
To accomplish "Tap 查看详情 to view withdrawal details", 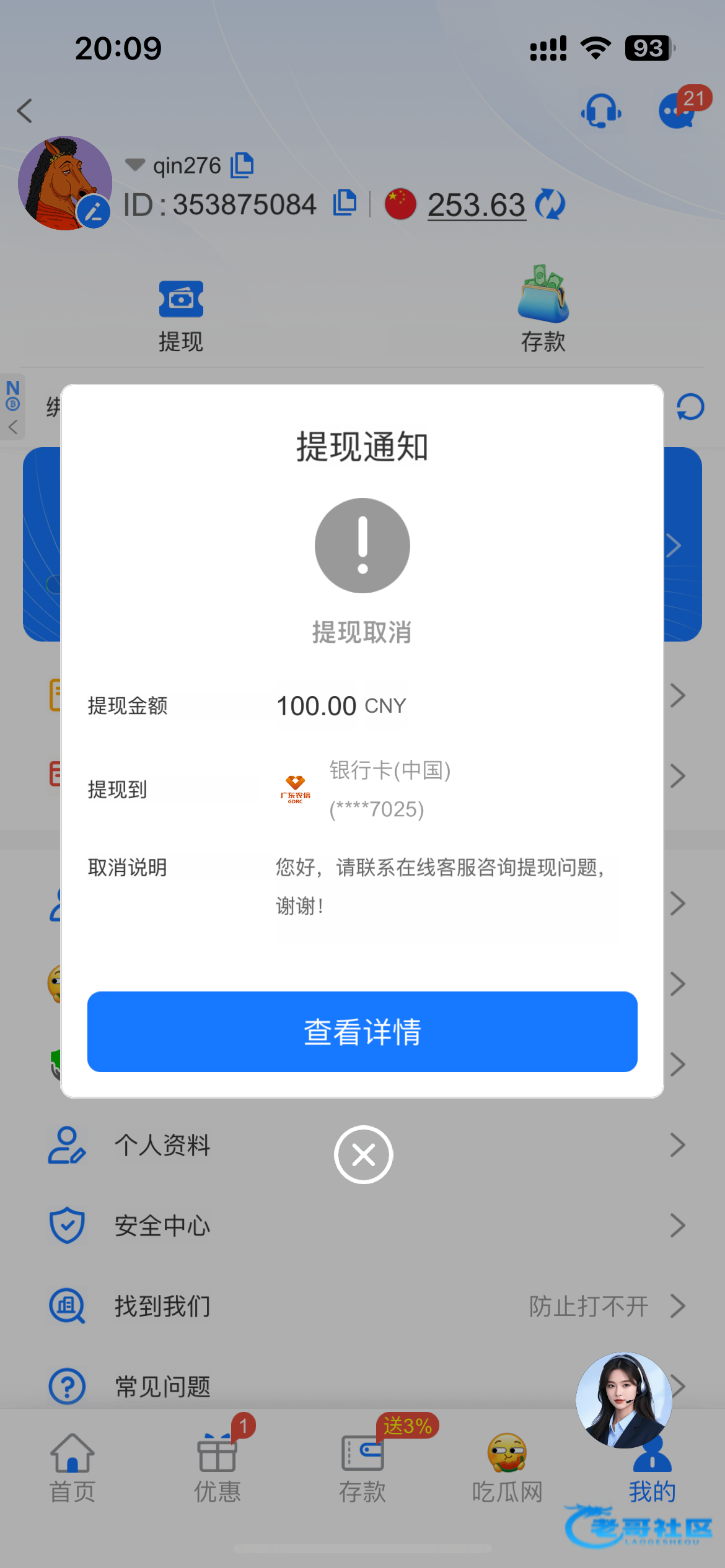I will 362,1032.
